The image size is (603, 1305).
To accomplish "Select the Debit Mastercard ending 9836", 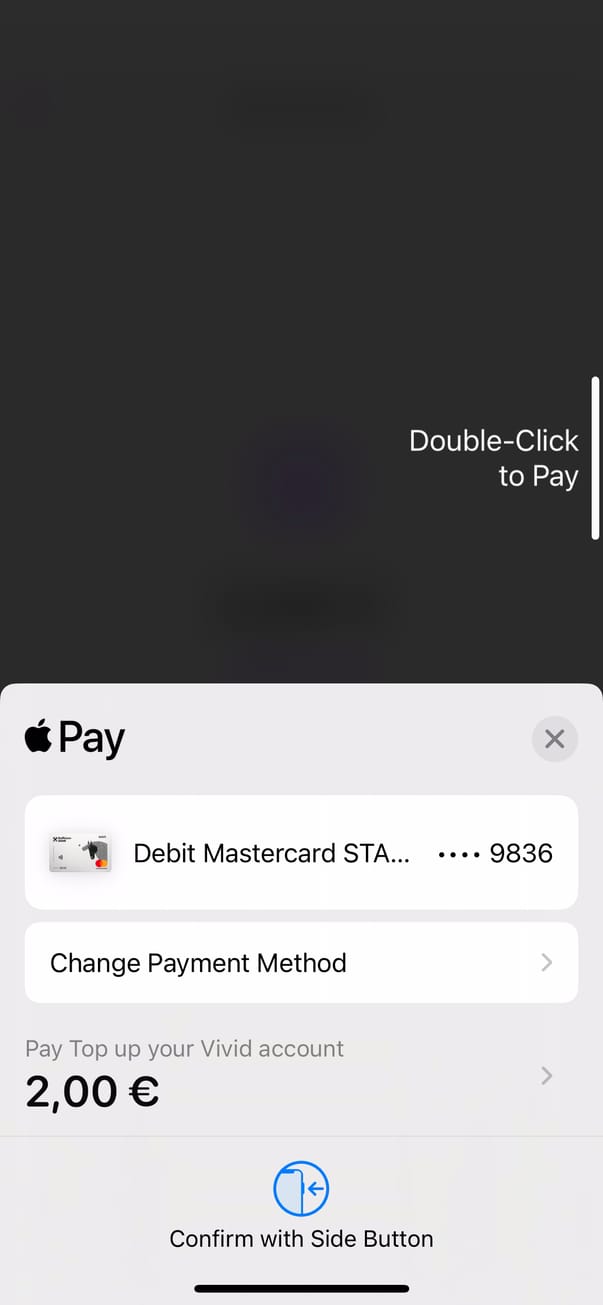I will pos(301,852).
